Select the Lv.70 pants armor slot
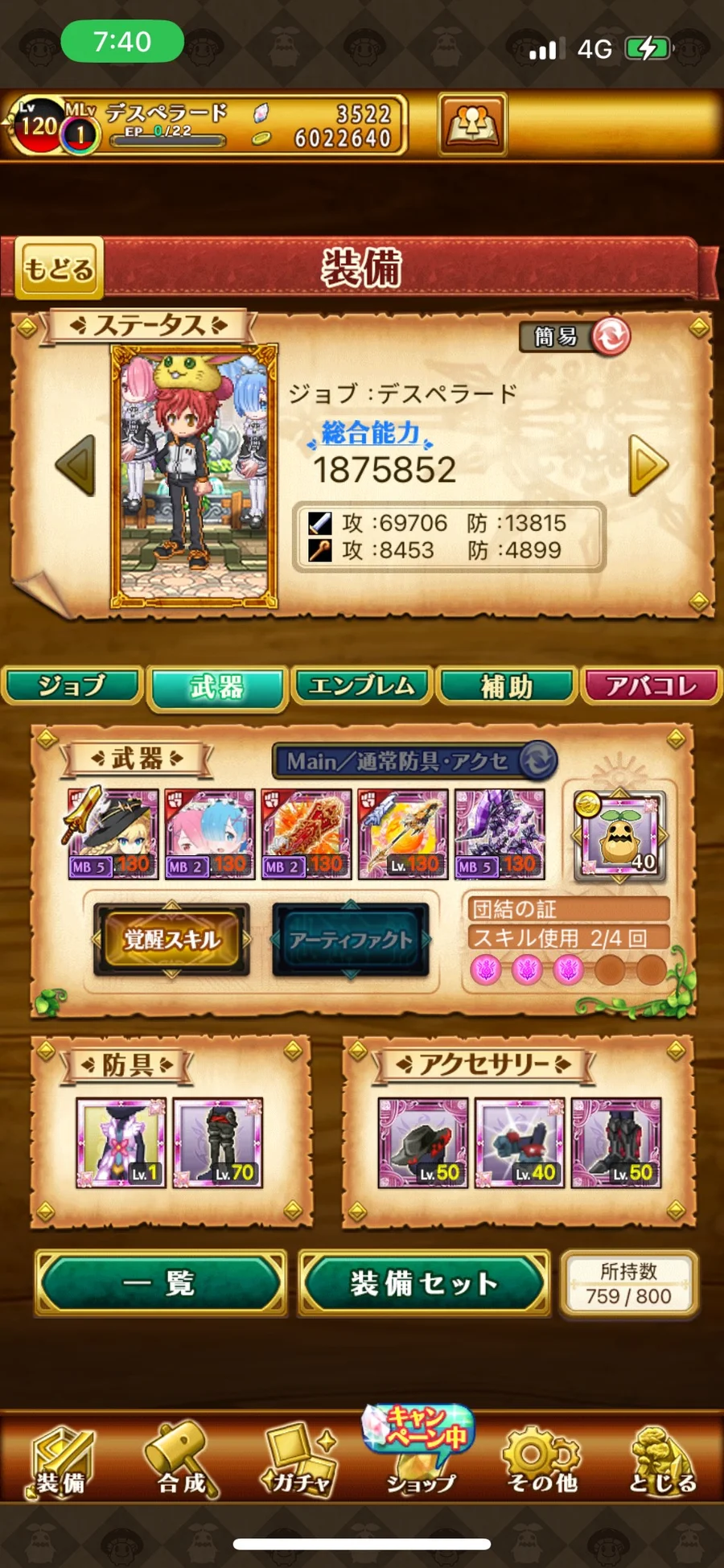Screen dimensions: 724x1568 tap(218, 1142)
